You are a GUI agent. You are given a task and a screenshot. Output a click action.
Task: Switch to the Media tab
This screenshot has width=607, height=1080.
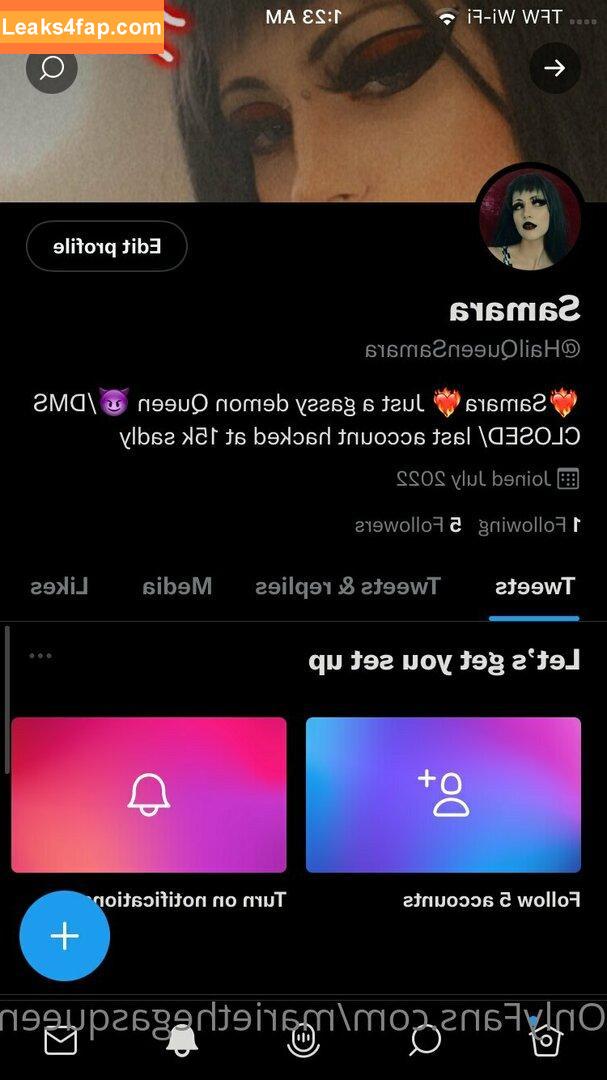177,587
